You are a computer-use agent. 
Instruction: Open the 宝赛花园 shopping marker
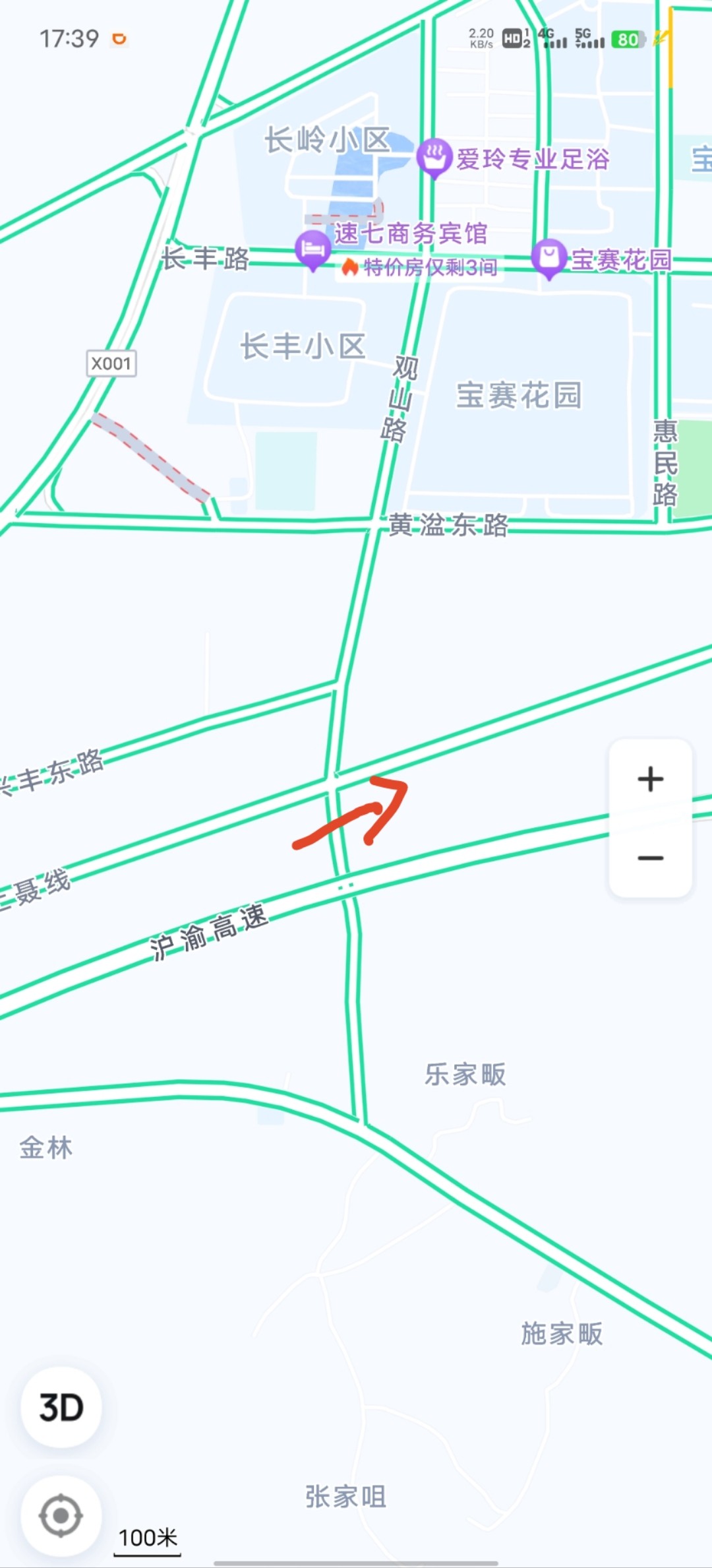pyautogui.click(x=549, y=258)
